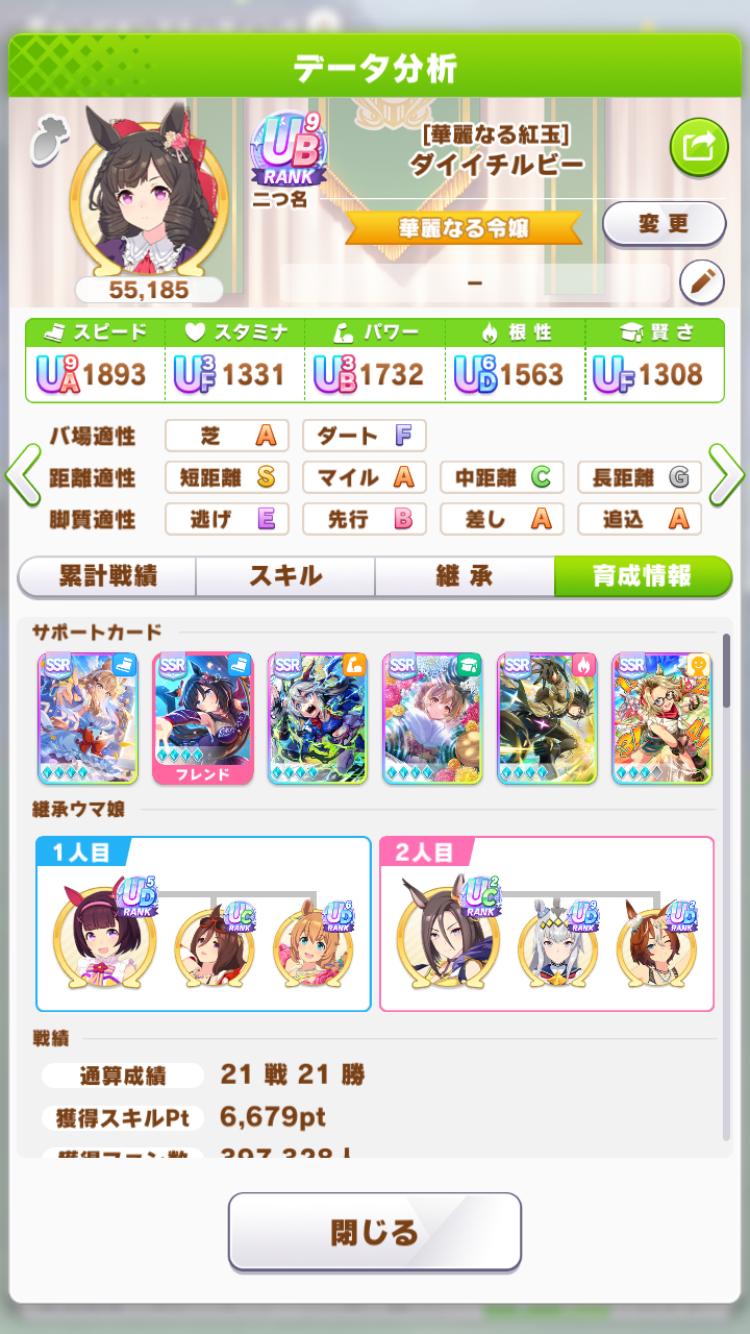Switch to the 継承 tab
750x1334 pixels.
[x=464, y=576]
